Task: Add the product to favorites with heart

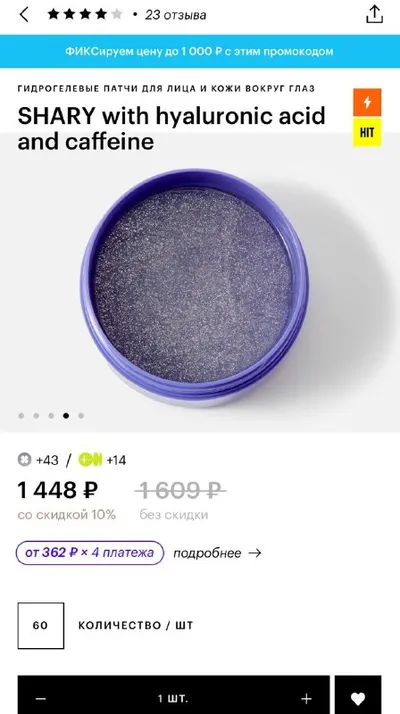Action: coord(358,697)
